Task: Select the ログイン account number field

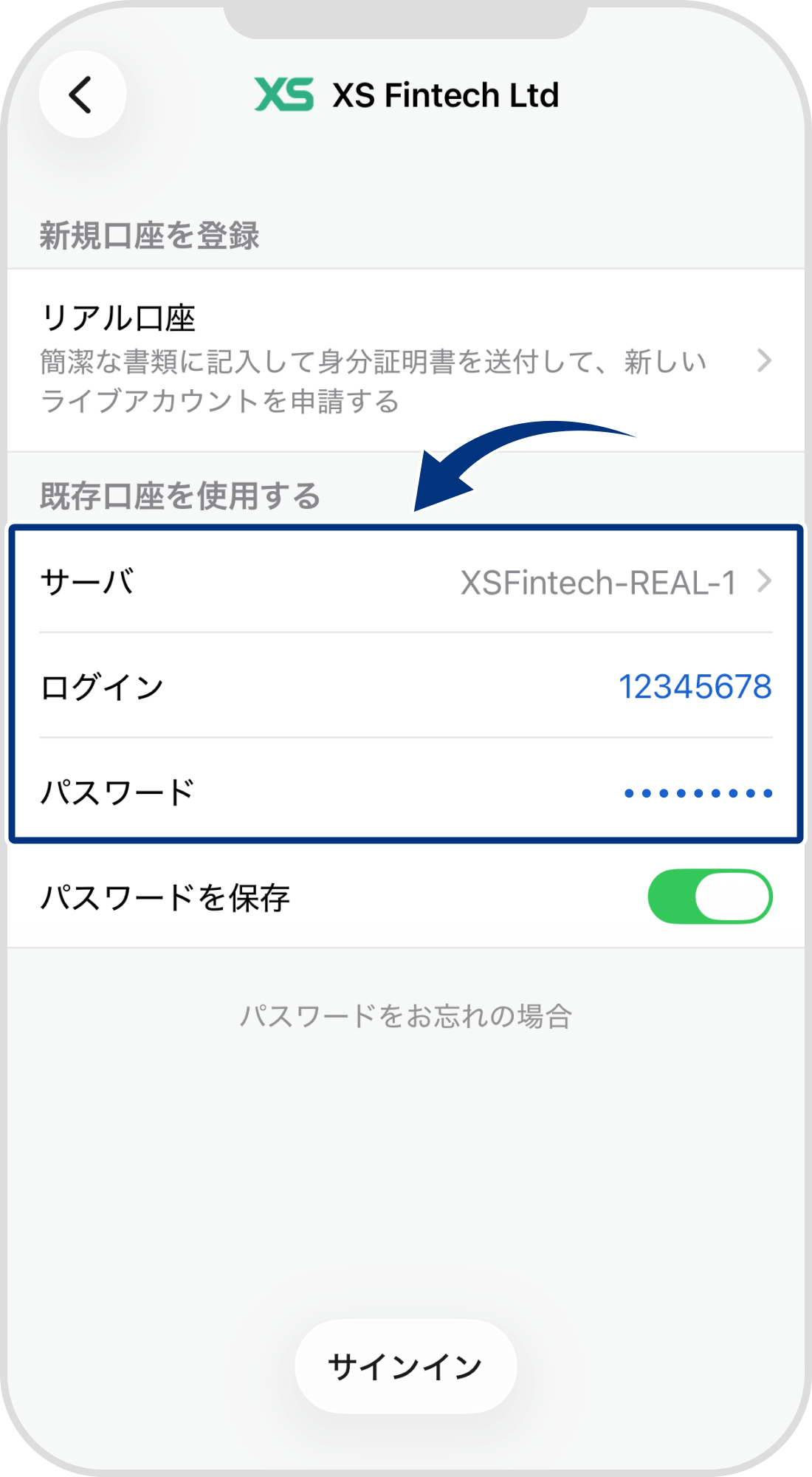Action: tap(695, 687)
